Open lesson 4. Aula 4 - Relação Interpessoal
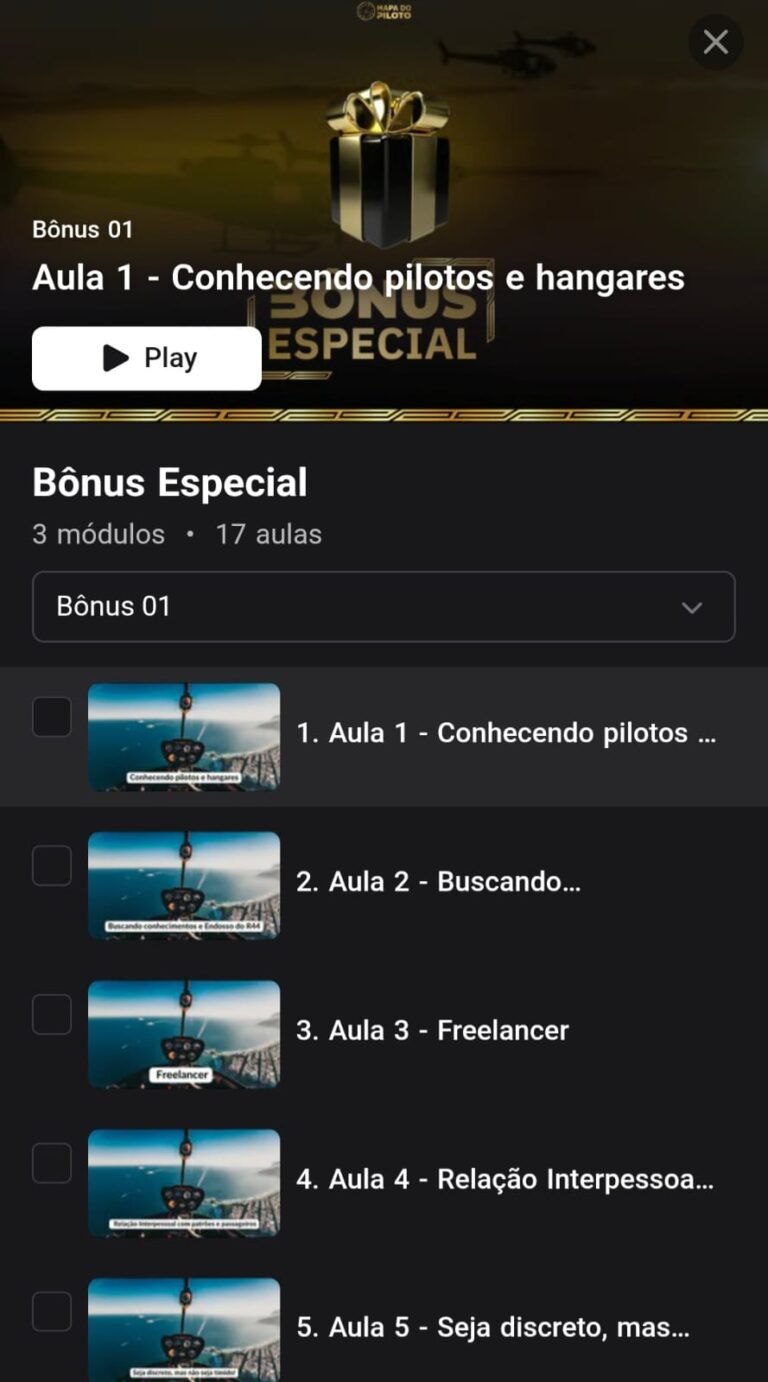The image size is (768, 1382). pyautogui.click(x=504, y=1179)
